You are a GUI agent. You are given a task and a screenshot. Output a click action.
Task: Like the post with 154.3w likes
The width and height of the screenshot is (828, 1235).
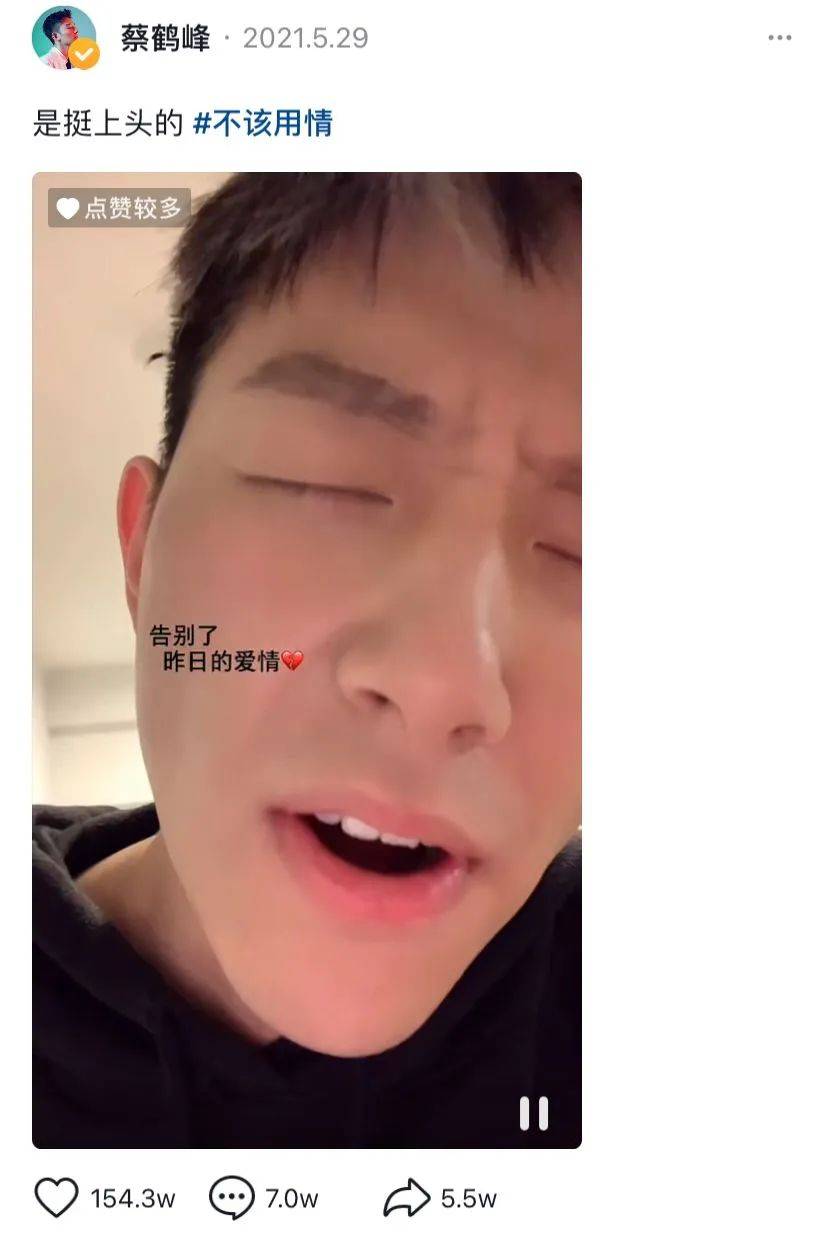coord(56,1198)
